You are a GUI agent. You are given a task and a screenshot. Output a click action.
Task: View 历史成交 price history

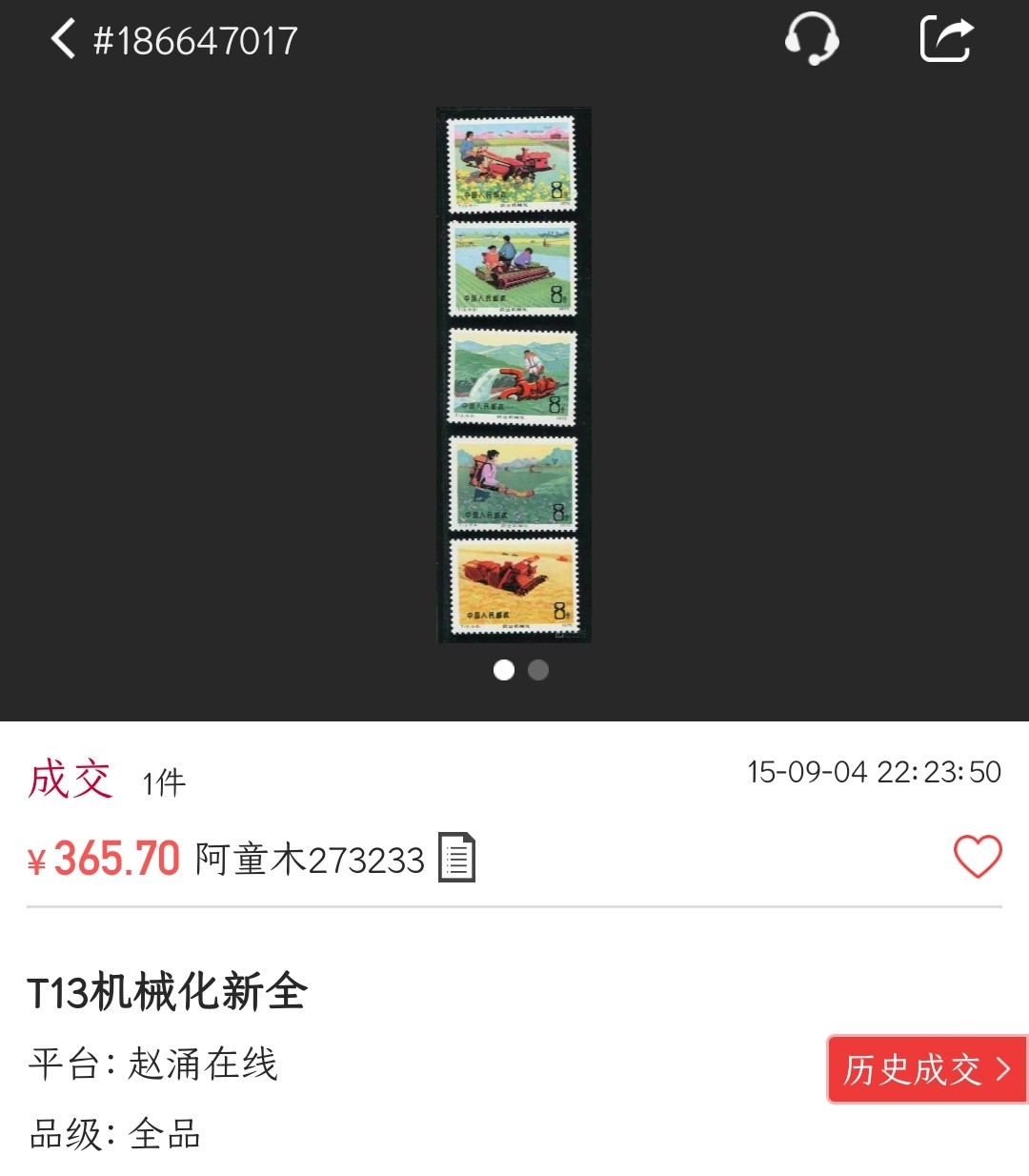click(926, 1069)
